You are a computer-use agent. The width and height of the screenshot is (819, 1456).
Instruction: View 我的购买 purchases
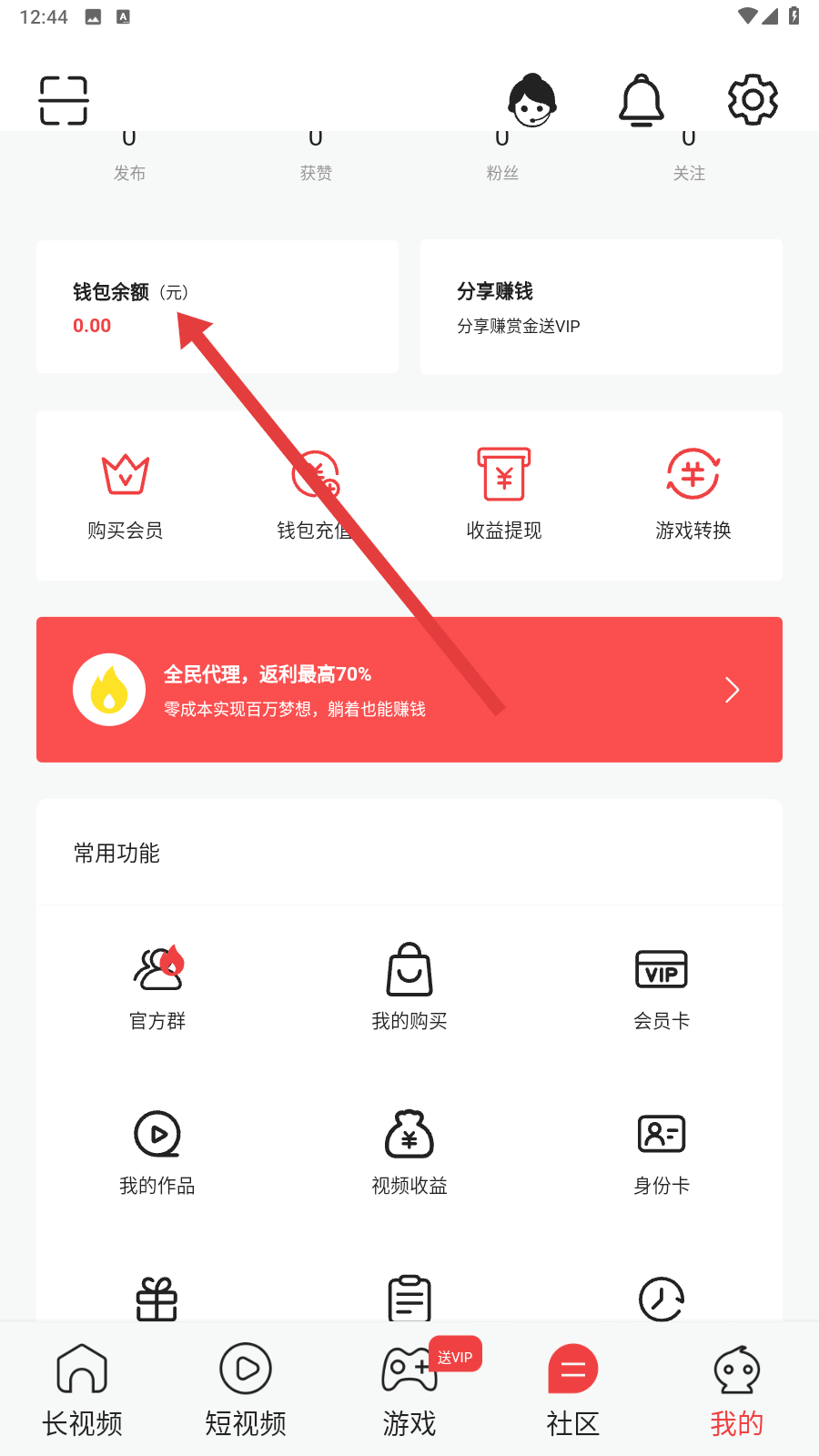point(409,986)
